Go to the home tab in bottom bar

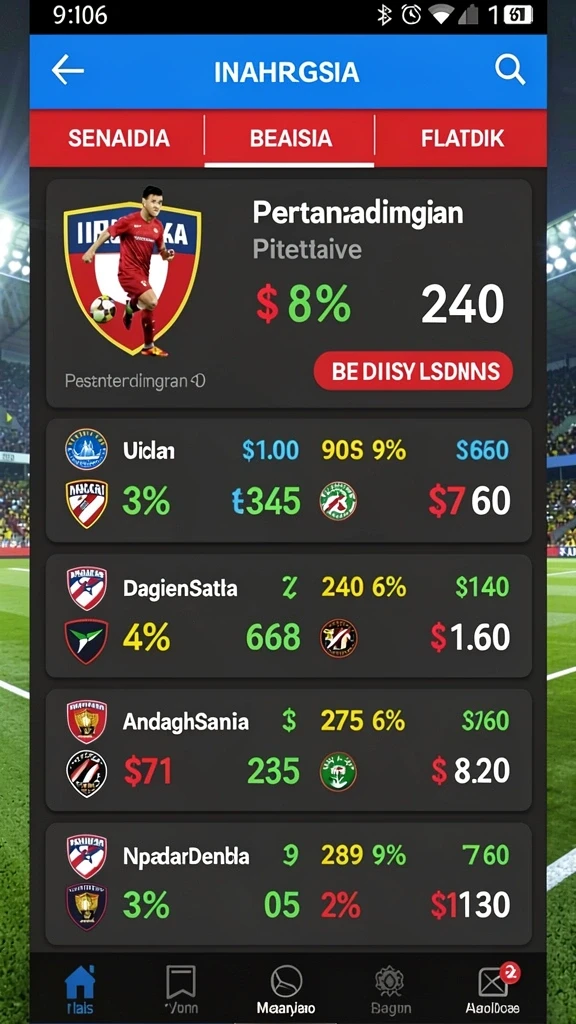(80, 989)
